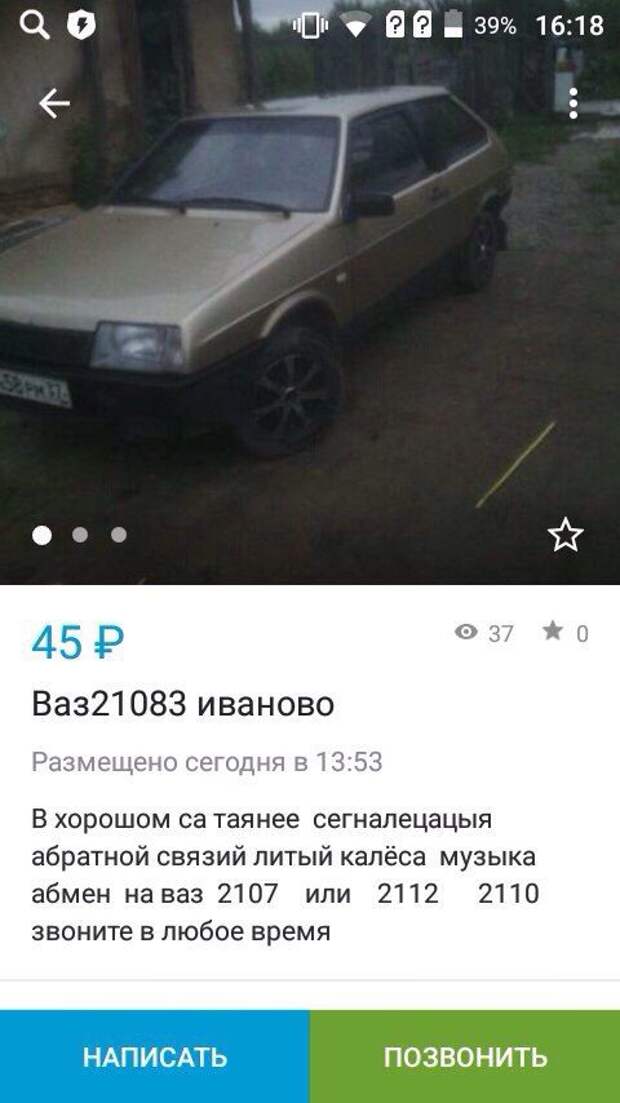This screenshot has width=620, height=1103.
Task: Open the three-dot overflow menu
Action: tap(573, 104)
